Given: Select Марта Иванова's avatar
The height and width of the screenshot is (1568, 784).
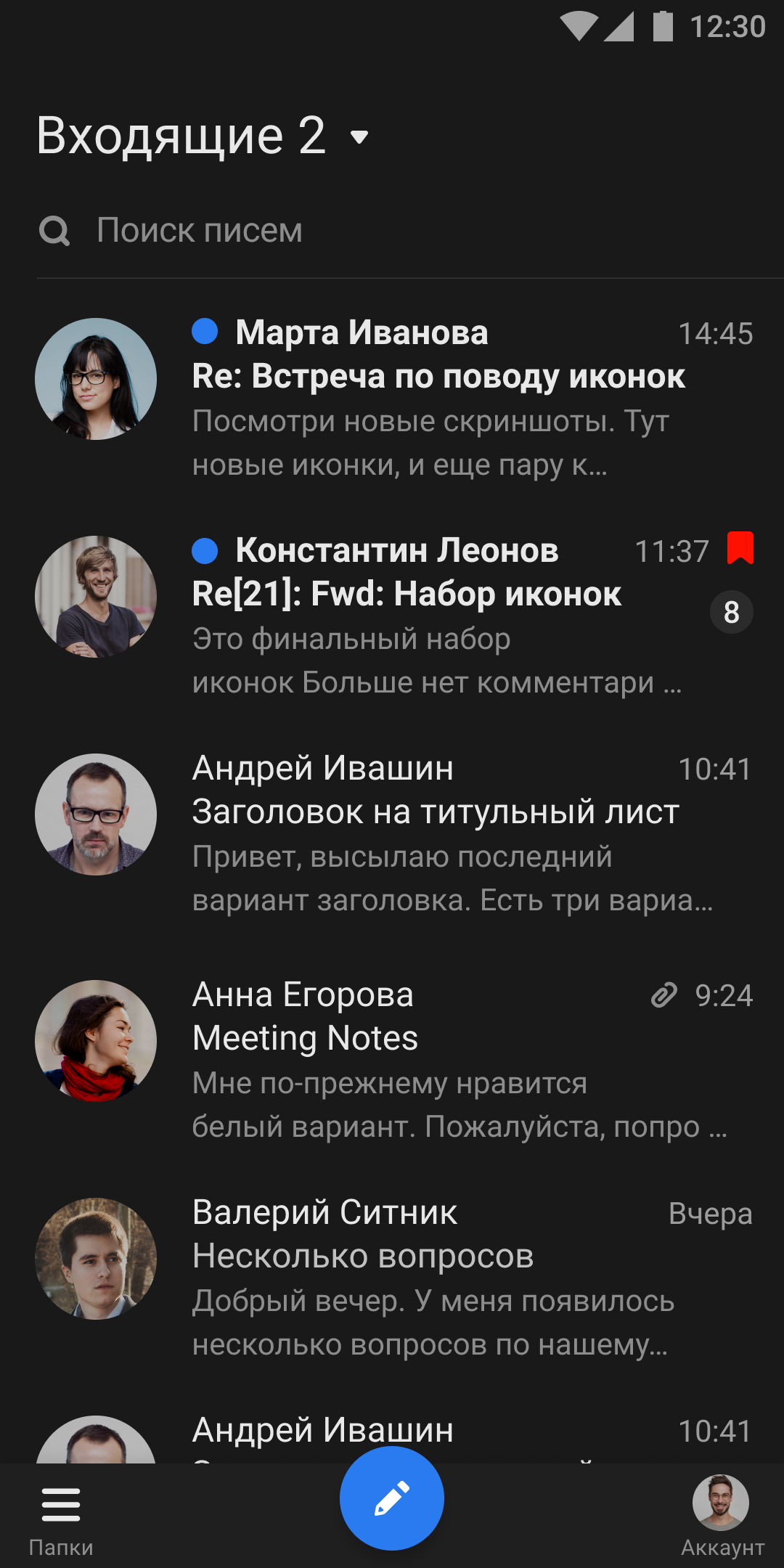Looking at the screenshot, I should tap(96, 379).
